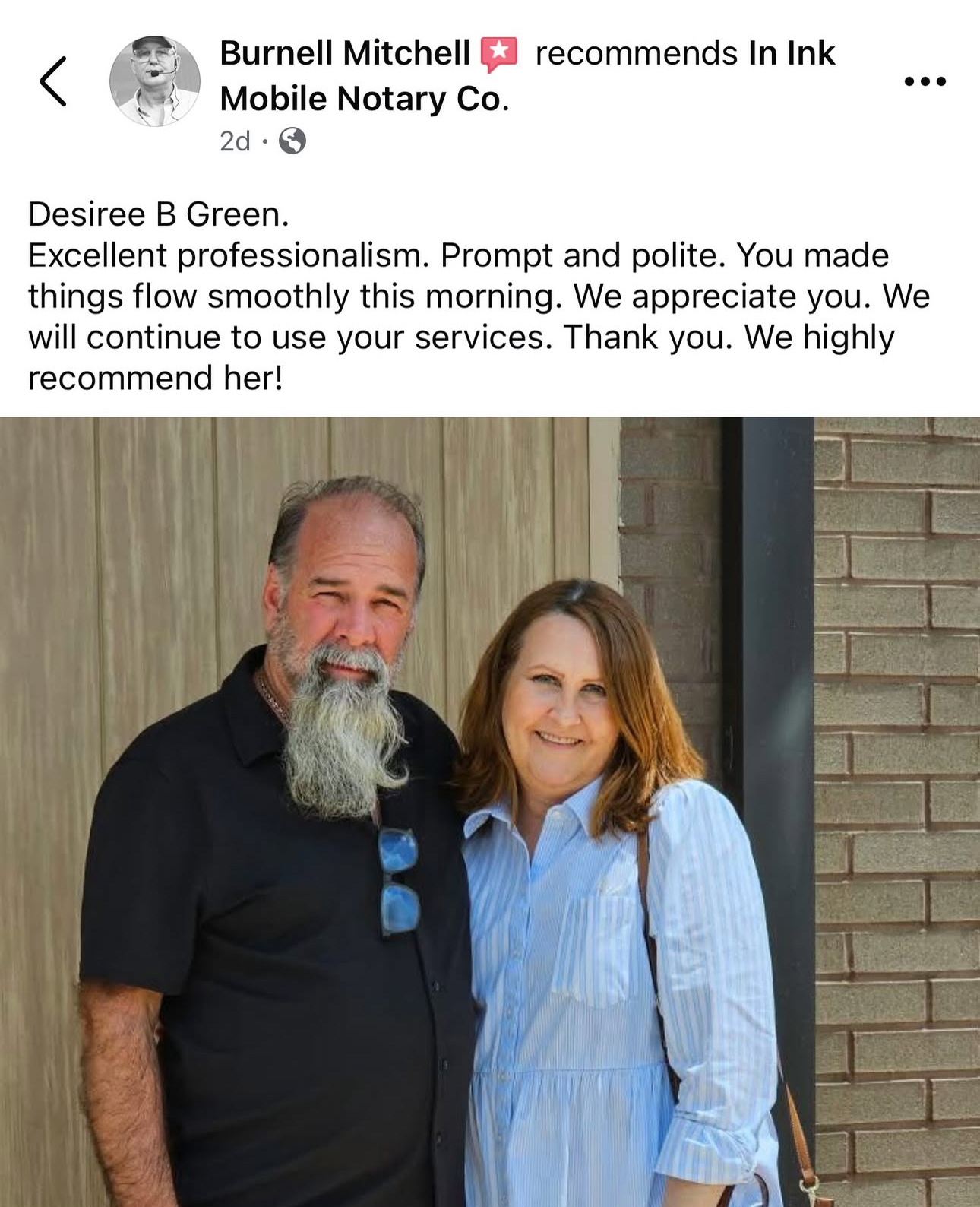The image size is (980, 1207).
Task: Open the three-dot post options menu
Action: [x=925, y=81]
